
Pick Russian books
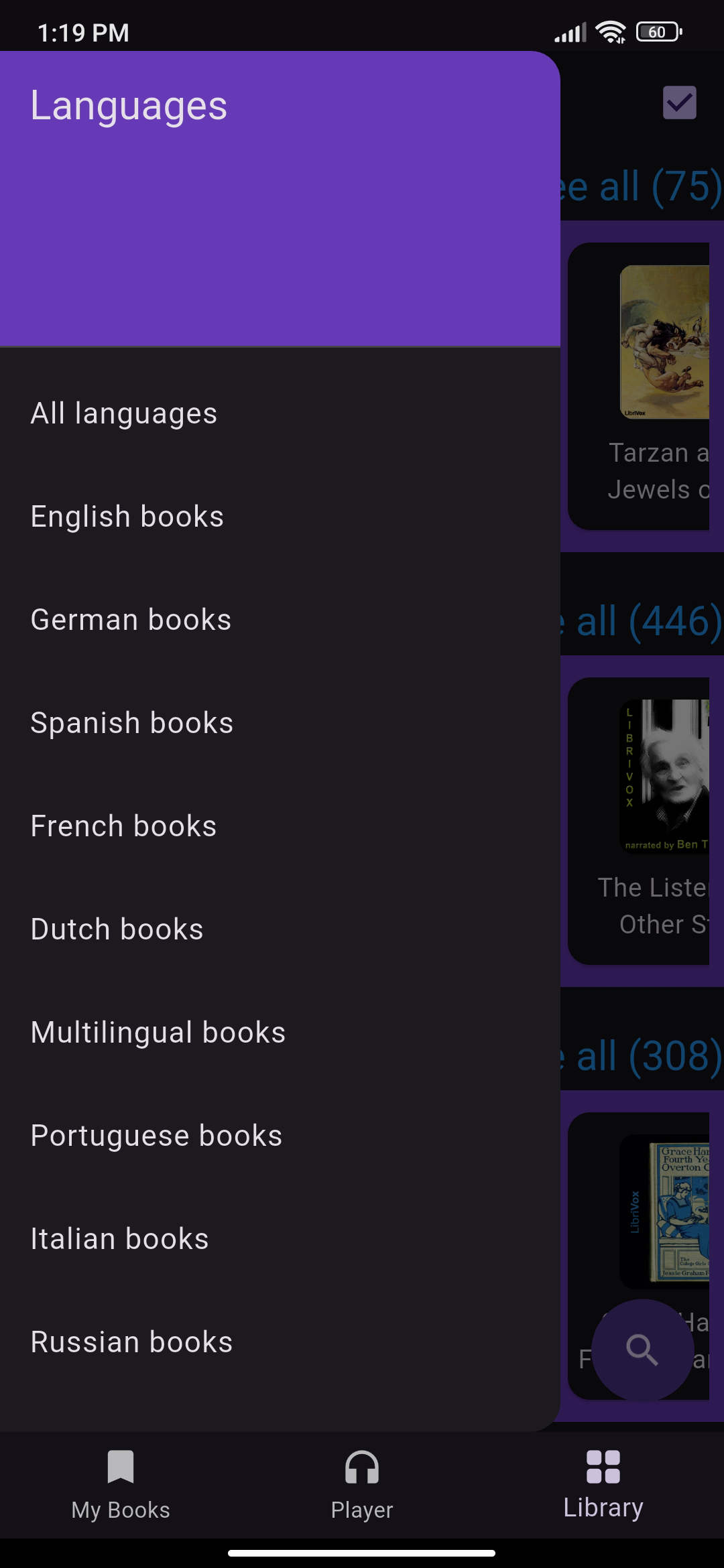[x=132, y=1342]
